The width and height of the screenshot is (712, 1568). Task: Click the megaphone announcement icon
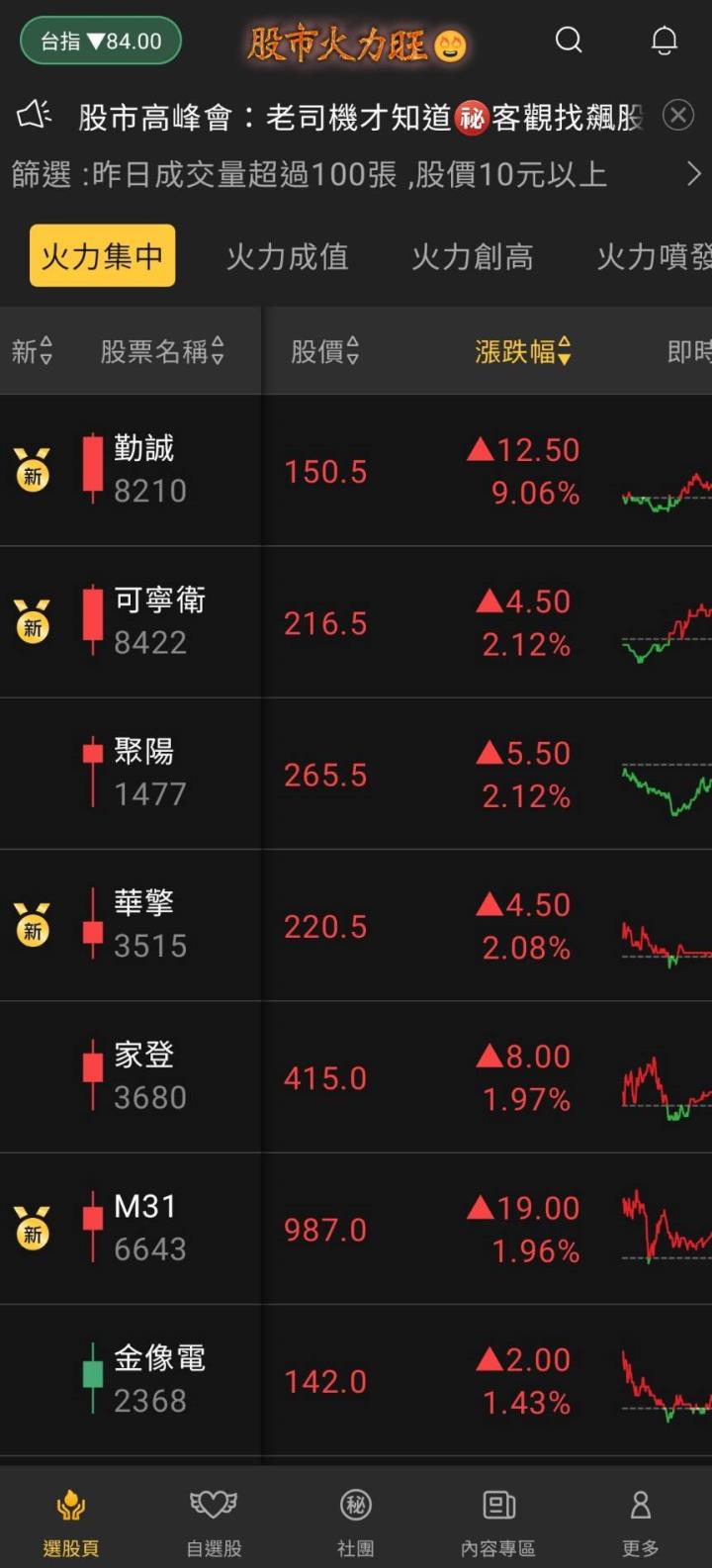pos(36,115)
